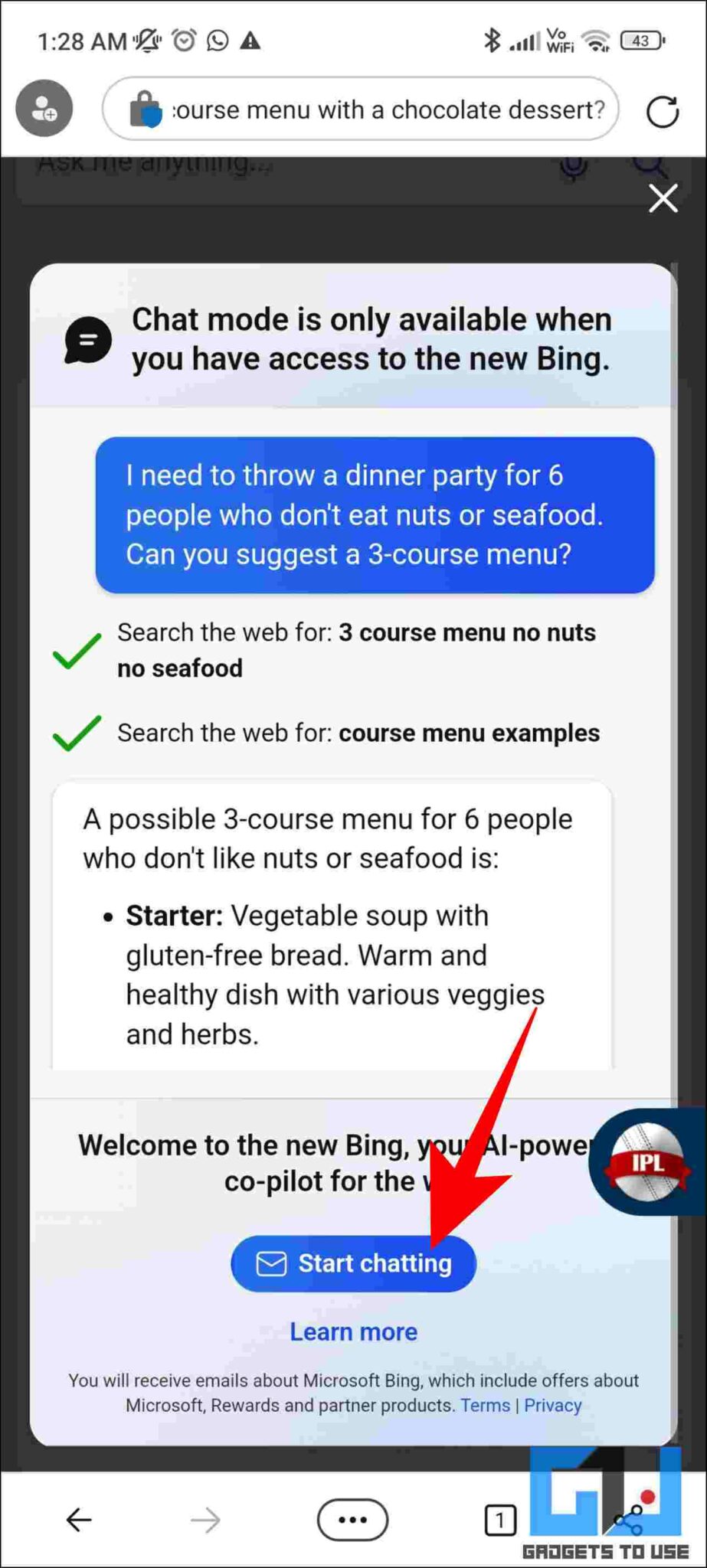The image size is (707, 1568).
Task: Open the tab switcher showing 1
Action: [x=502, y=1520]
